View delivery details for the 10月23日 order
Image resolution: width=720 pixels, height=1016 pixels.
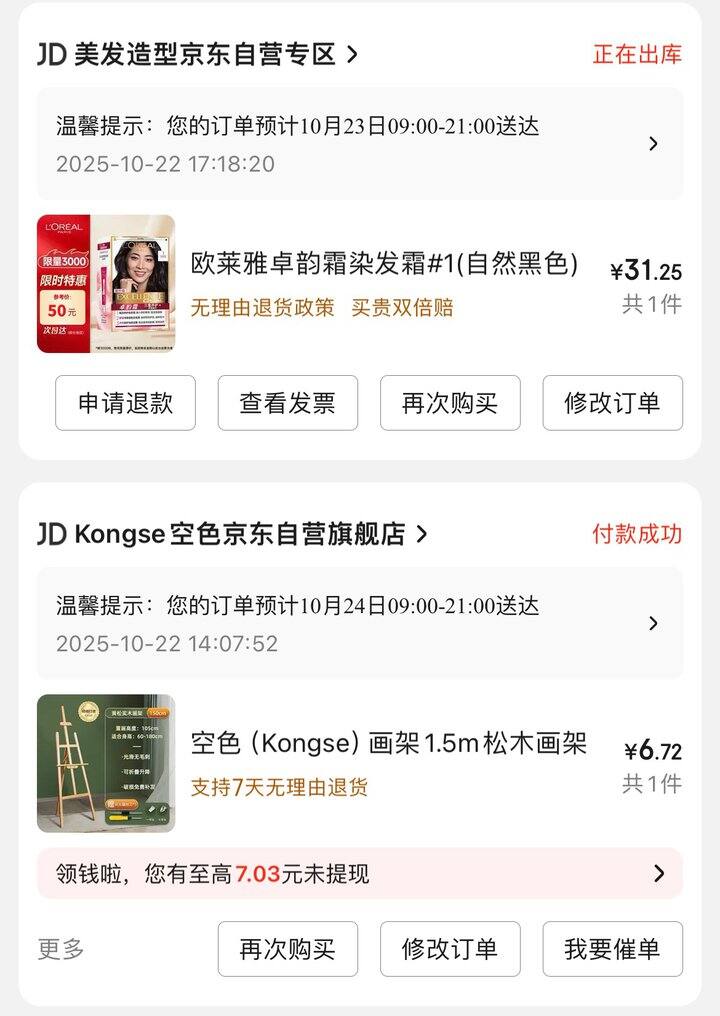coord(360,144)
